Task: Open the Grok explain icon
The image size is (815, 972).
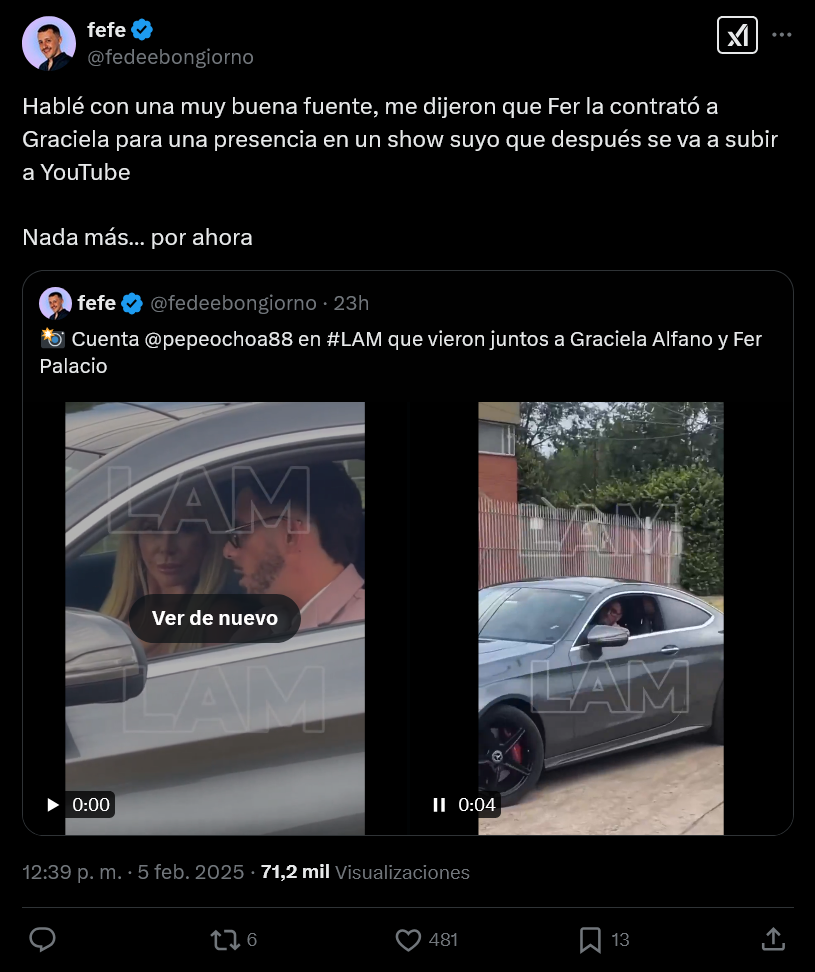Action: (x=737, y=35)
